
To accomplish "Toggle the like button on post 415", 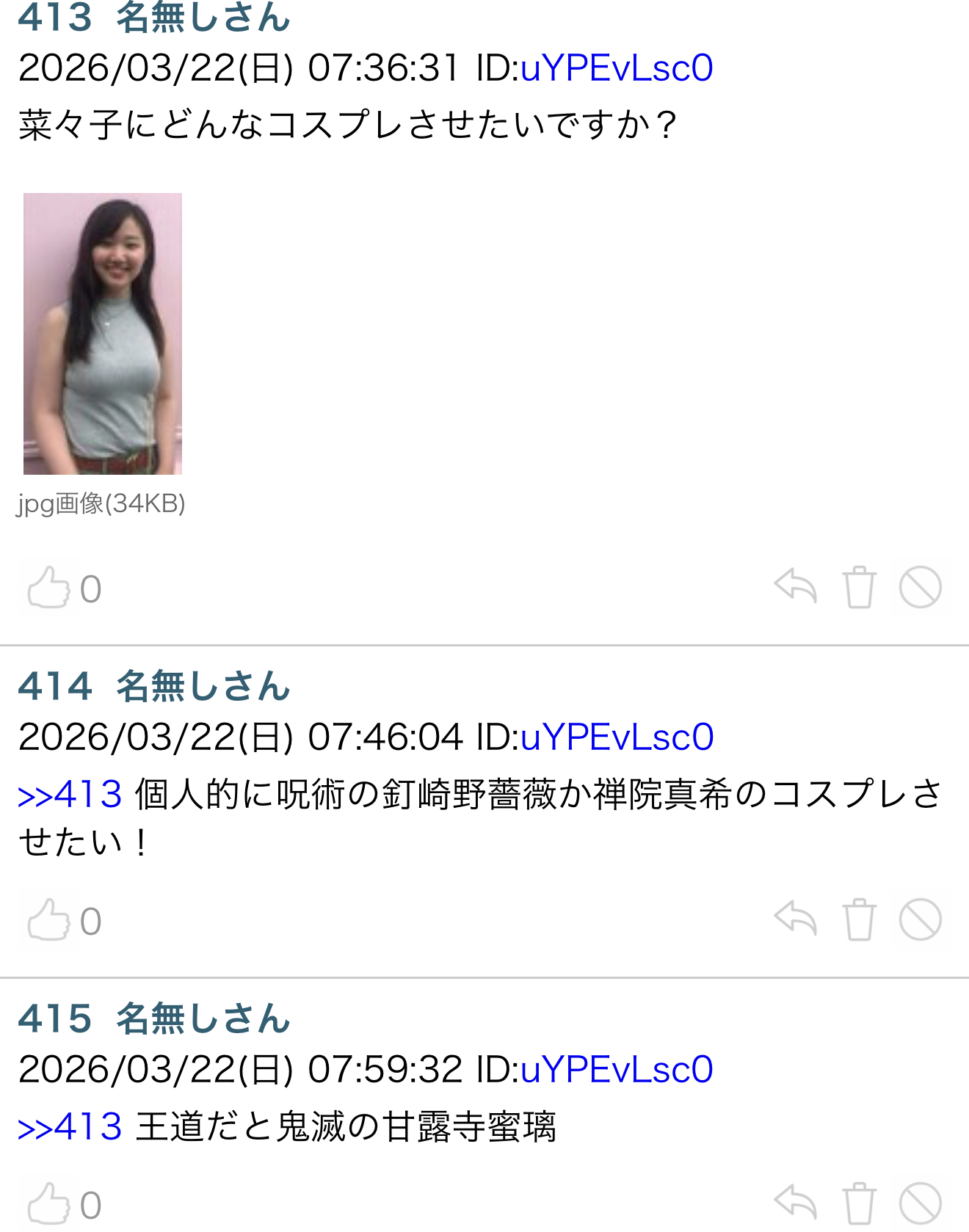I will coord(48,1203).
